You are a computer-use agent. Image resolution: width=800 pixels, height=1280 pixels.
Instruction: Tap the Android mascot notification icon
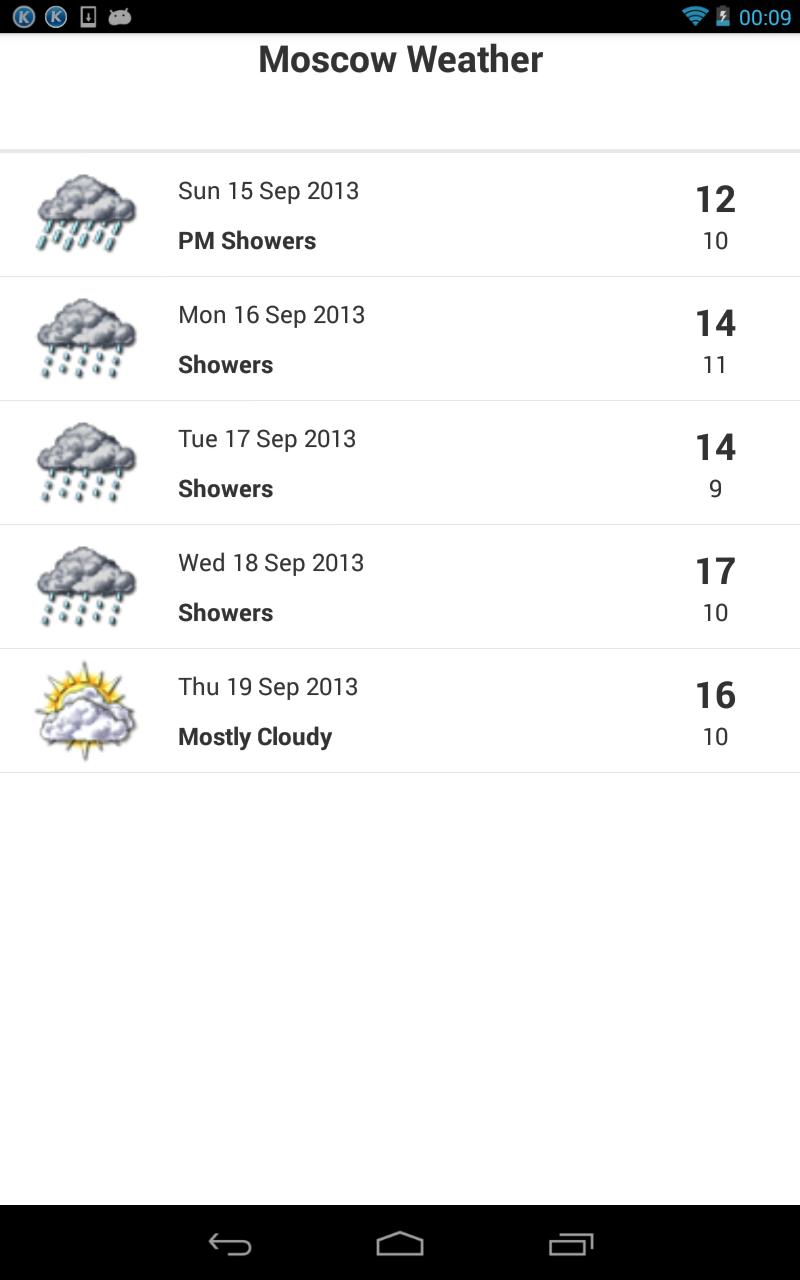coord(120,15)
